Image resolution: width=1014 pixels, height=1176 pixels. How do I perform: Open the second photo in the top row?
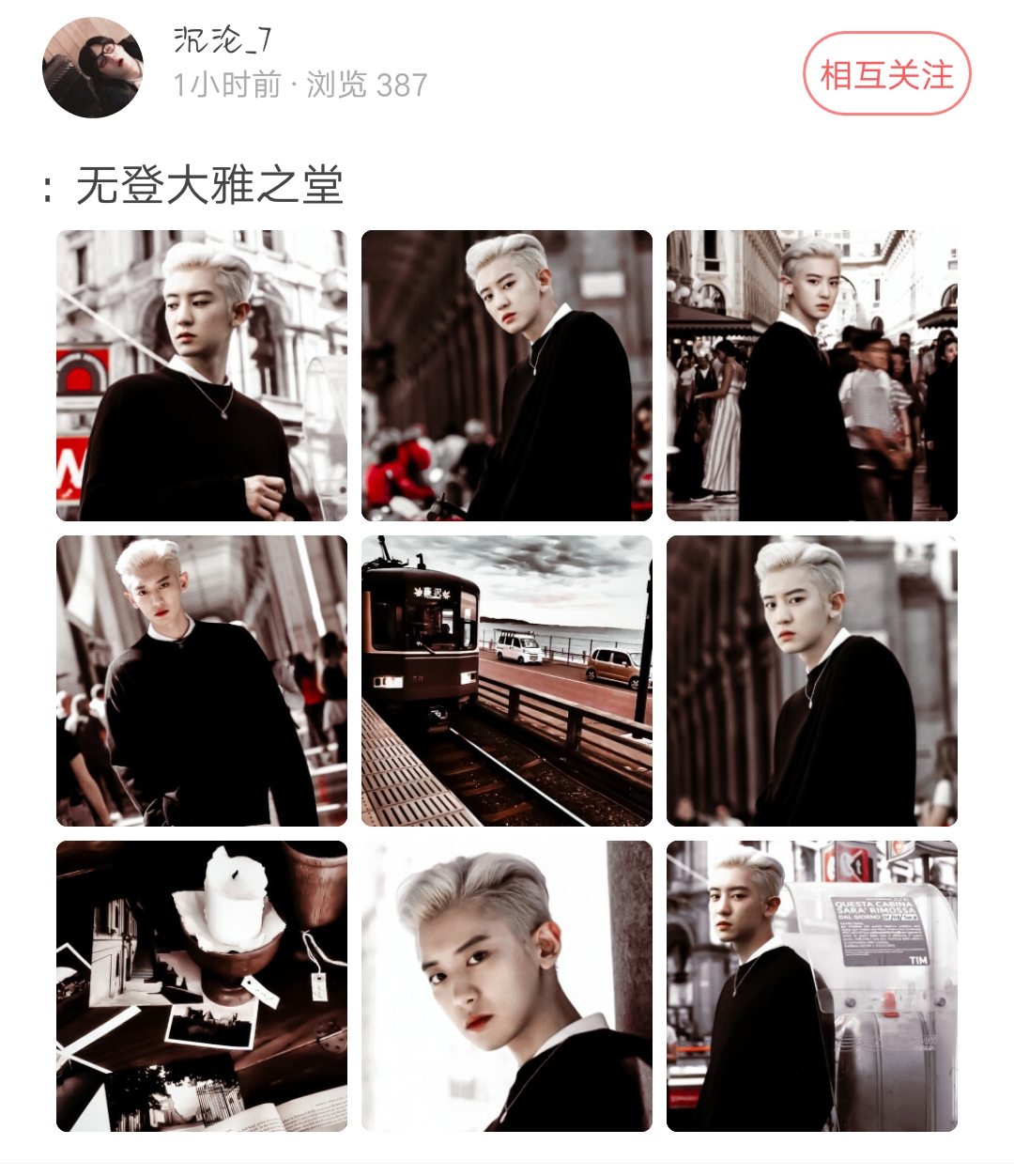pos(507,376)
